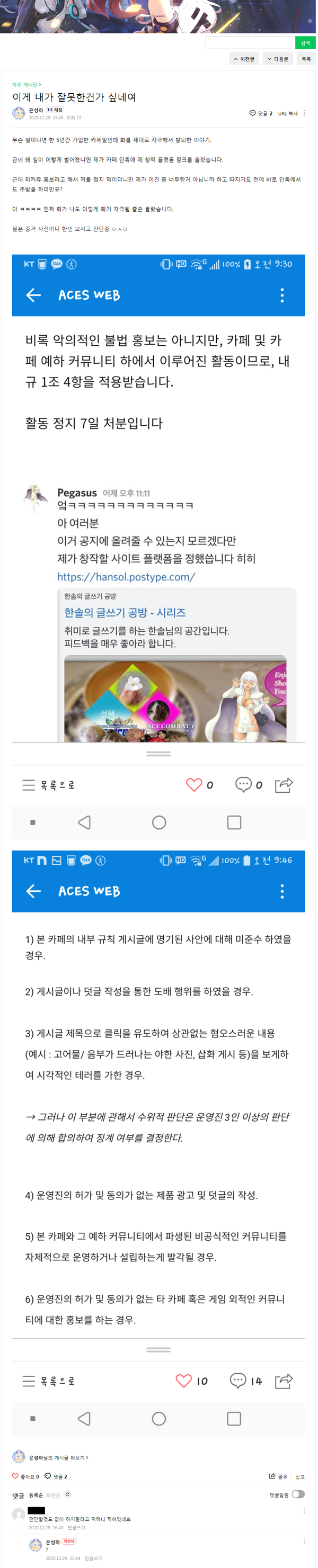
Task: Open the 자유 게시판 board link
Action: [x=26, y=85]
